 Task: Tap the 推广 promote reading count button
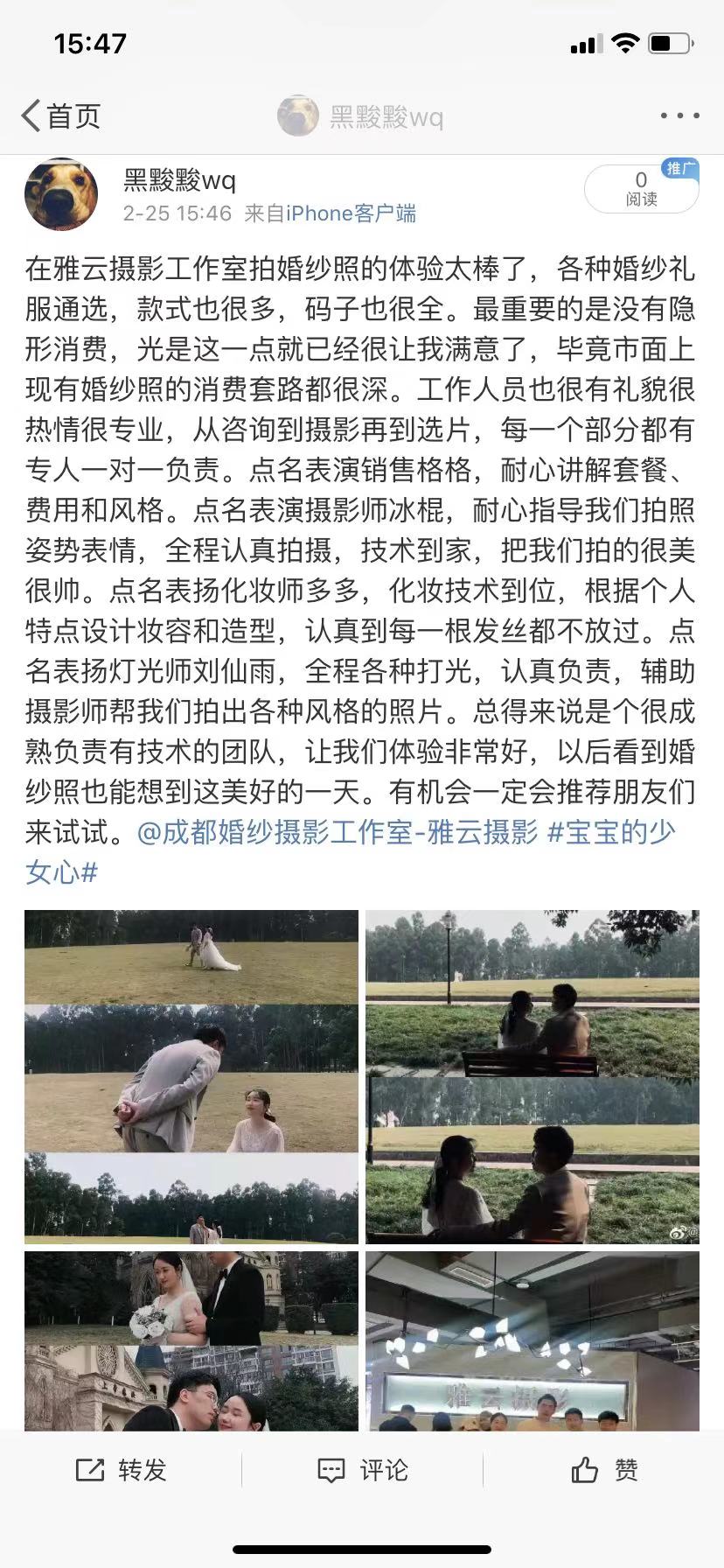(x=641, y=189)
